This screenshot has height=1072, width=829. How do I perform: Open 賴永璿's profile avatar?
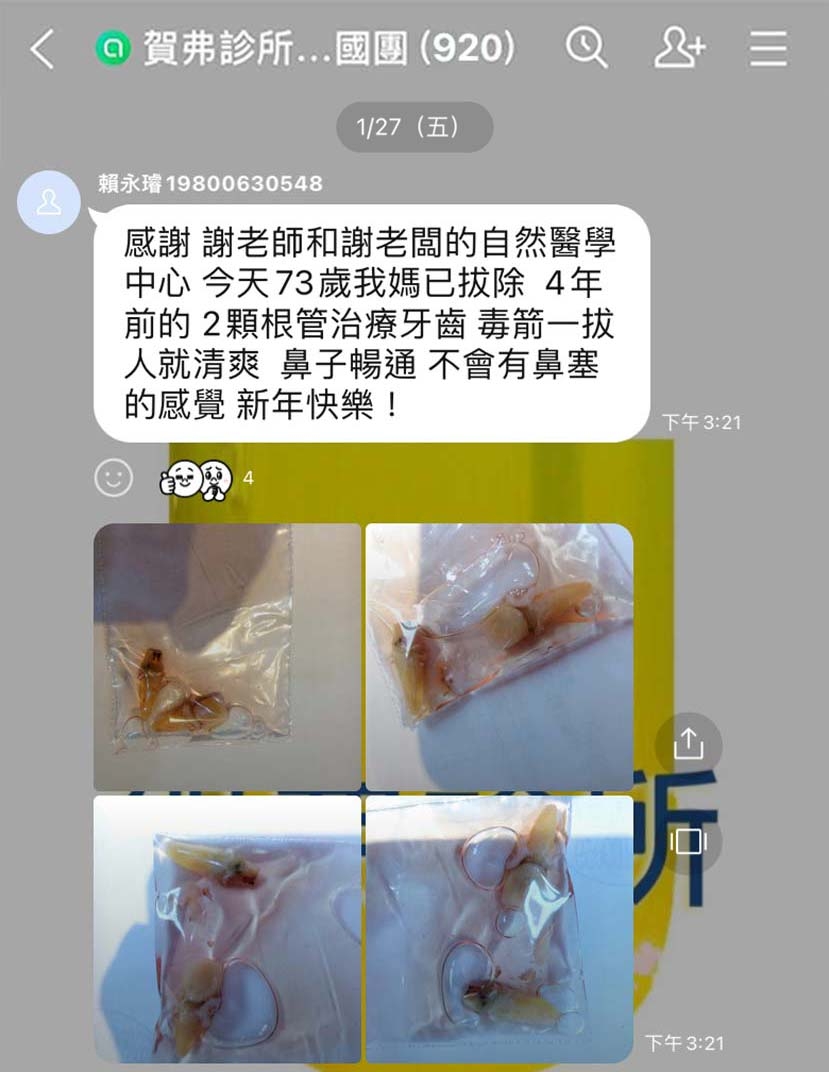(49, 203)
